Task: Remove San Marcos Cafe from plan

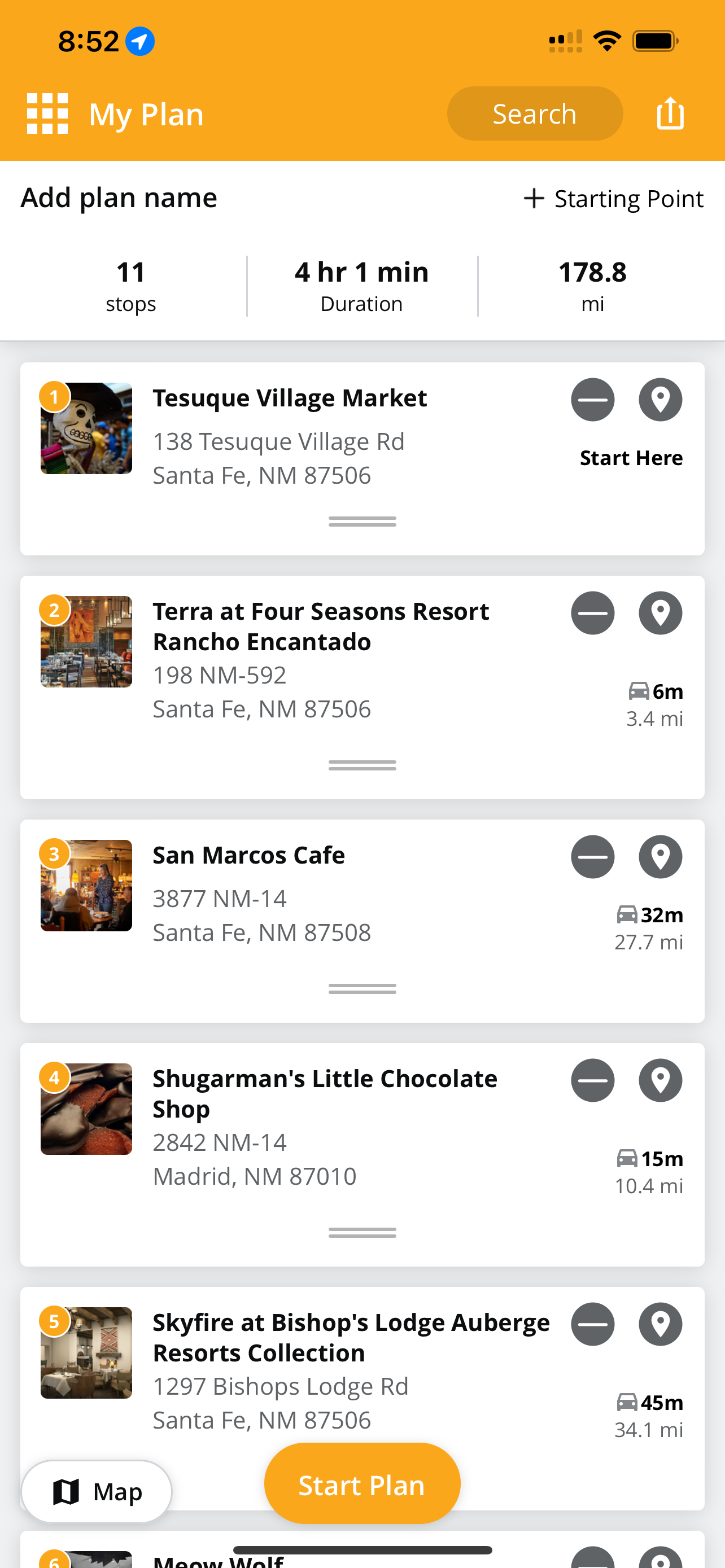Action: [592, 857]
